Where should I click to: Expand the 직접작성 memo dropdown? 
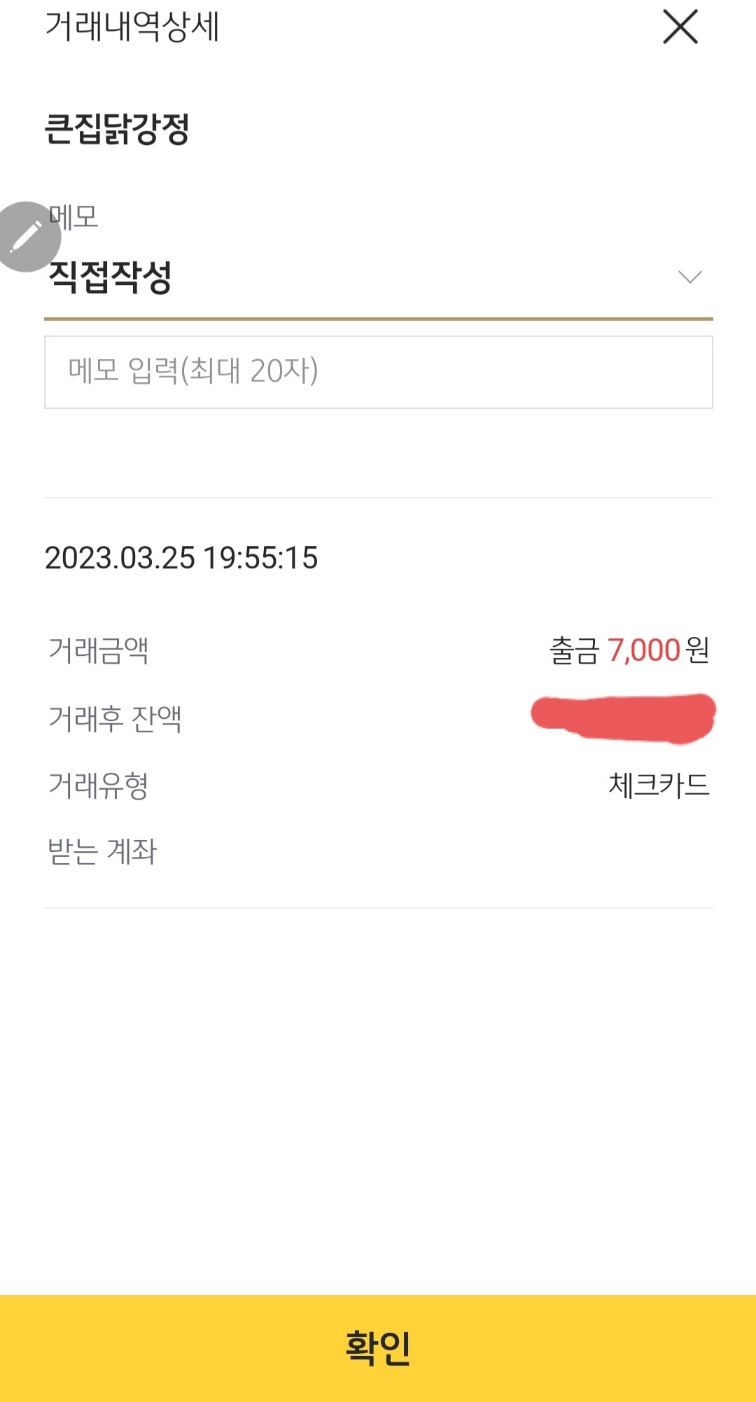689,278
